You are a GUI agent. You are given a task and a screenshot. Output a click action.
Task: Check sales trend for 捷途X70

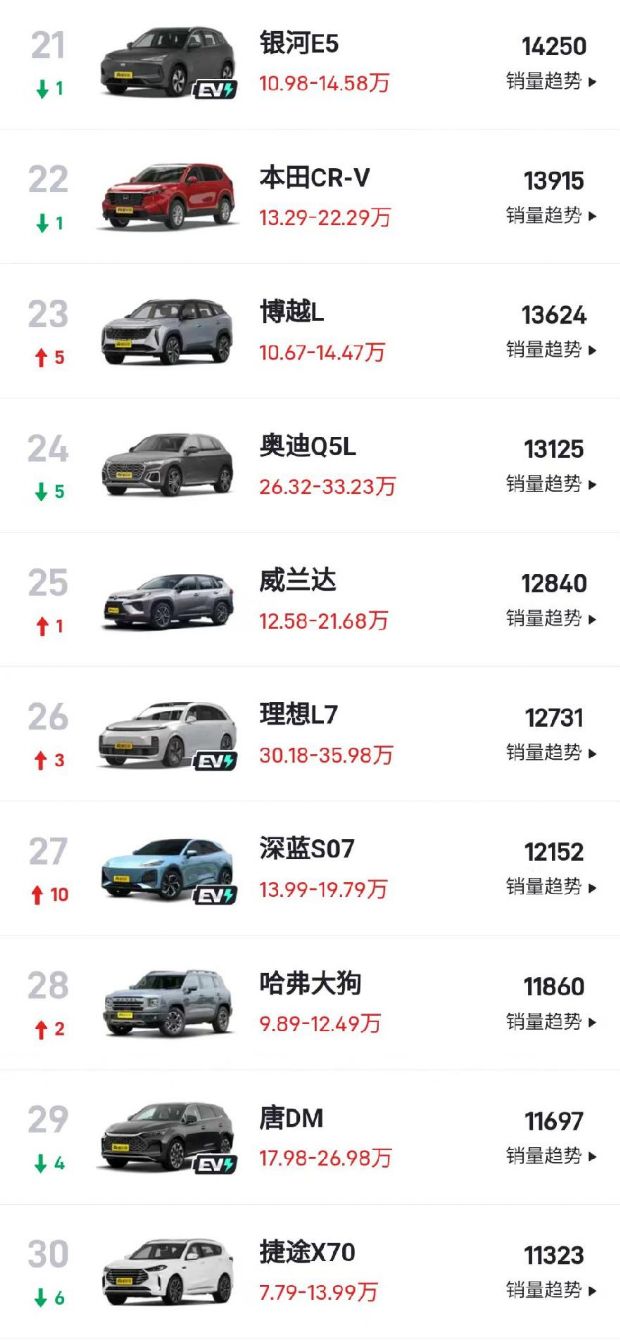[550, 1289]
